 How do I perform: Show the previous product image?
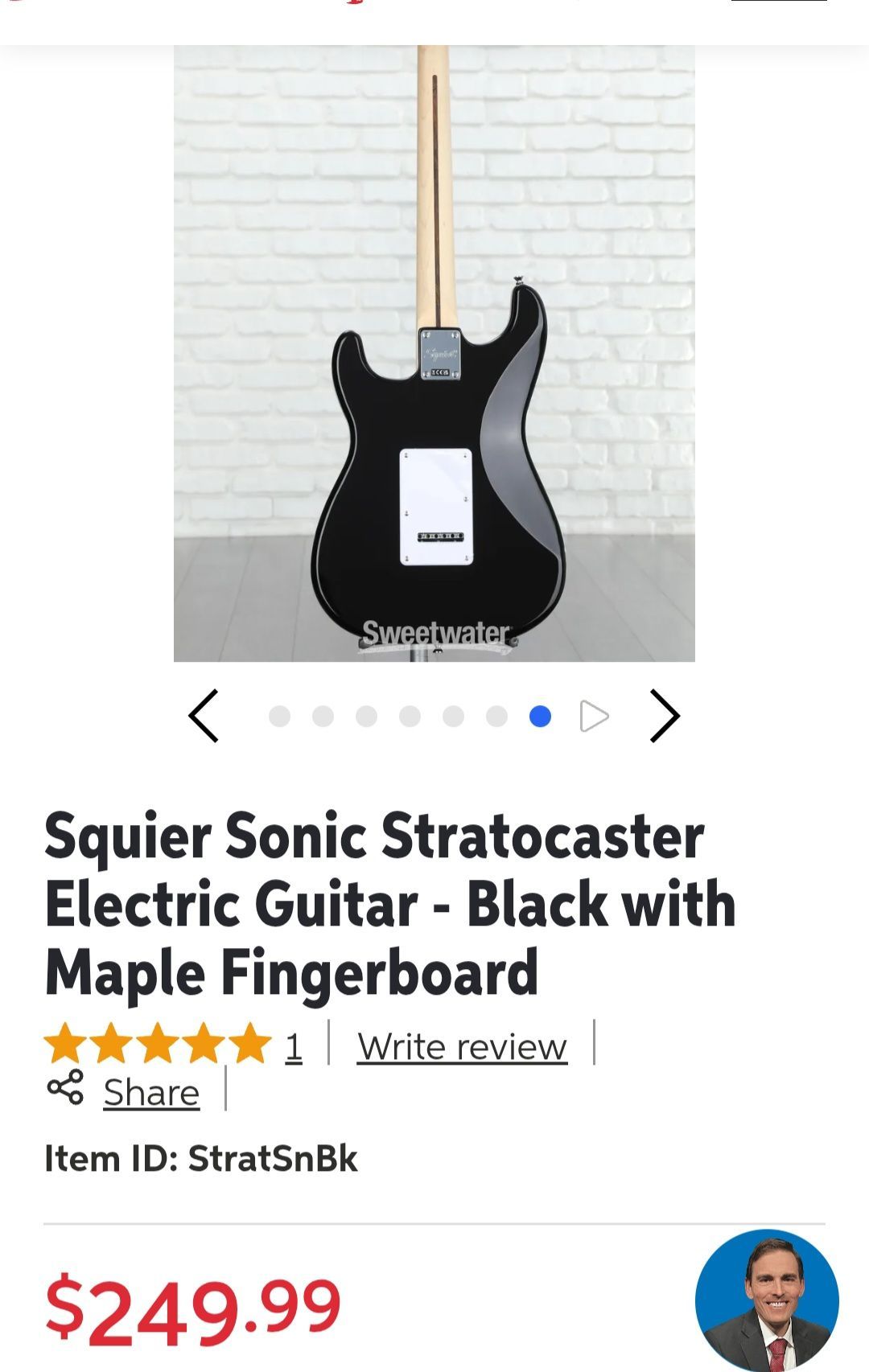pos(204,716)
